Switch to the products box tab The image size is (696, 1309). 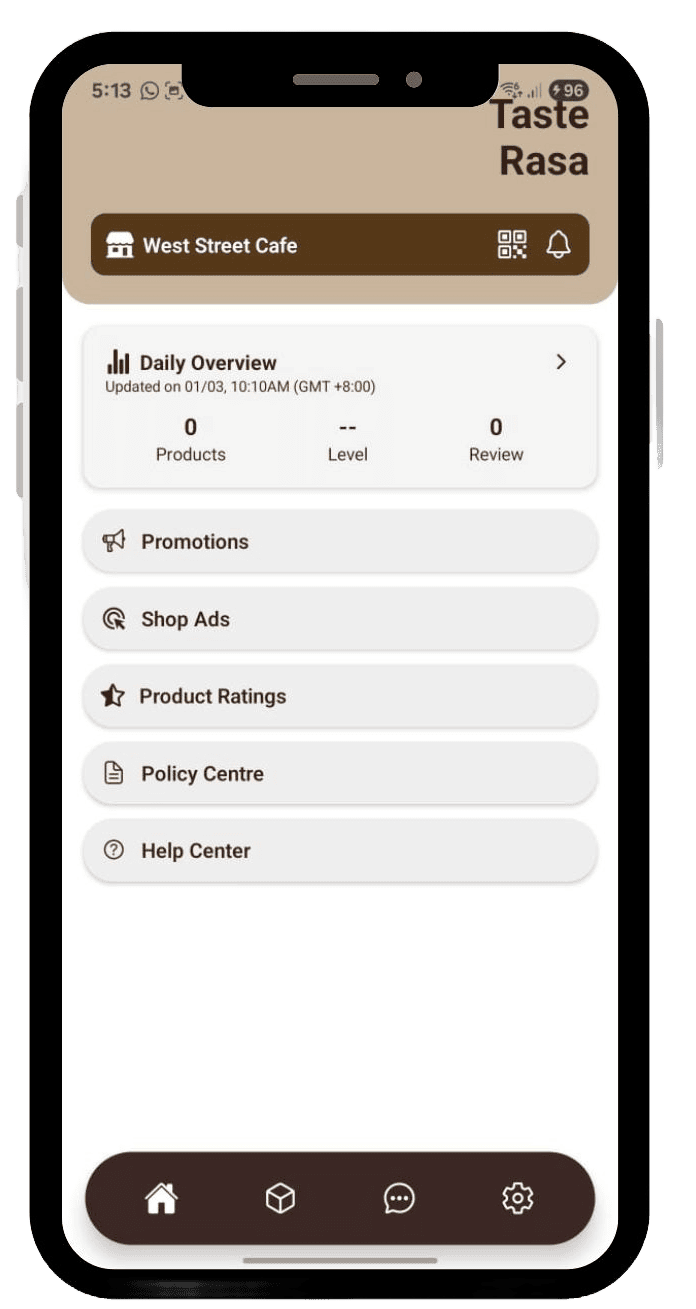click(280, 1198)
